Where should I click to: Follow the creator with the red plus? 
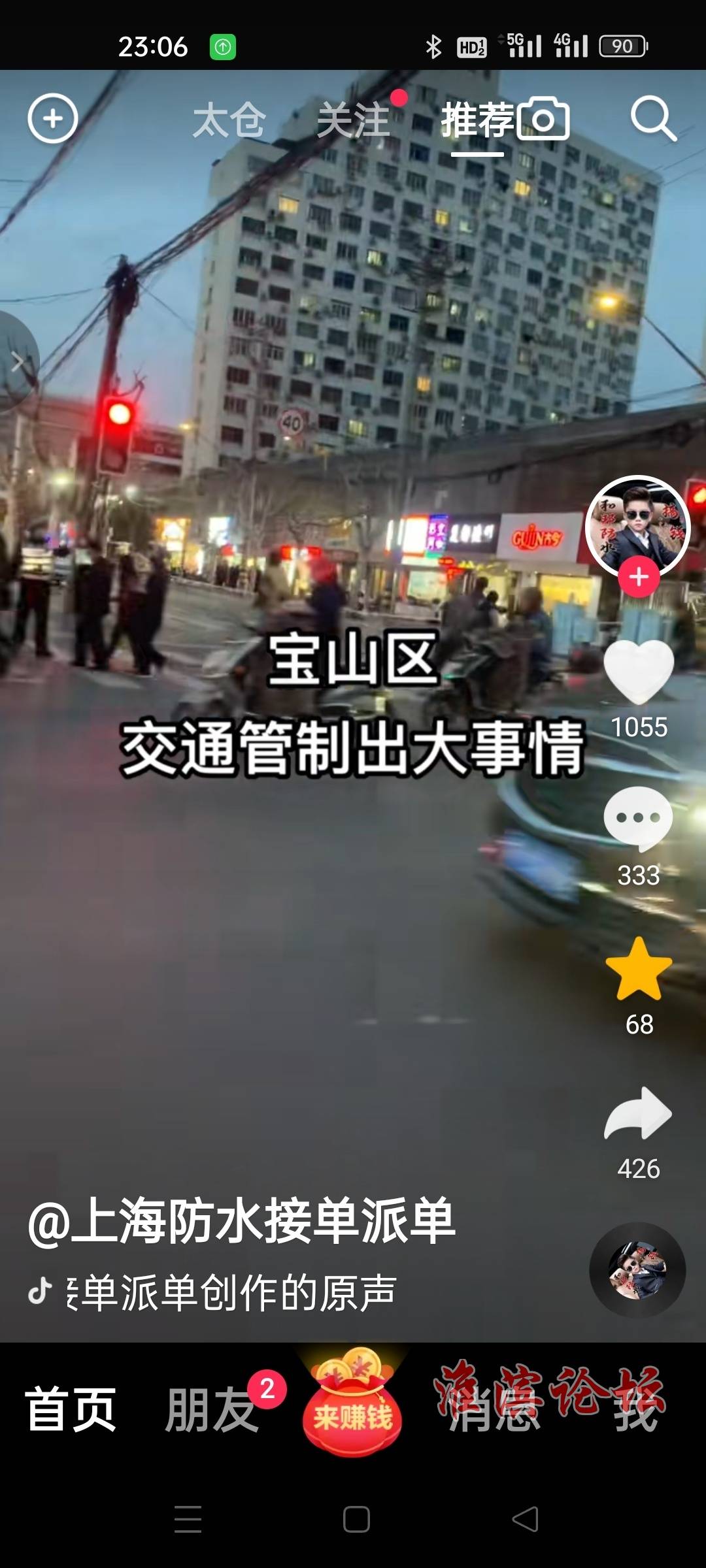click(x=639, y=577)
